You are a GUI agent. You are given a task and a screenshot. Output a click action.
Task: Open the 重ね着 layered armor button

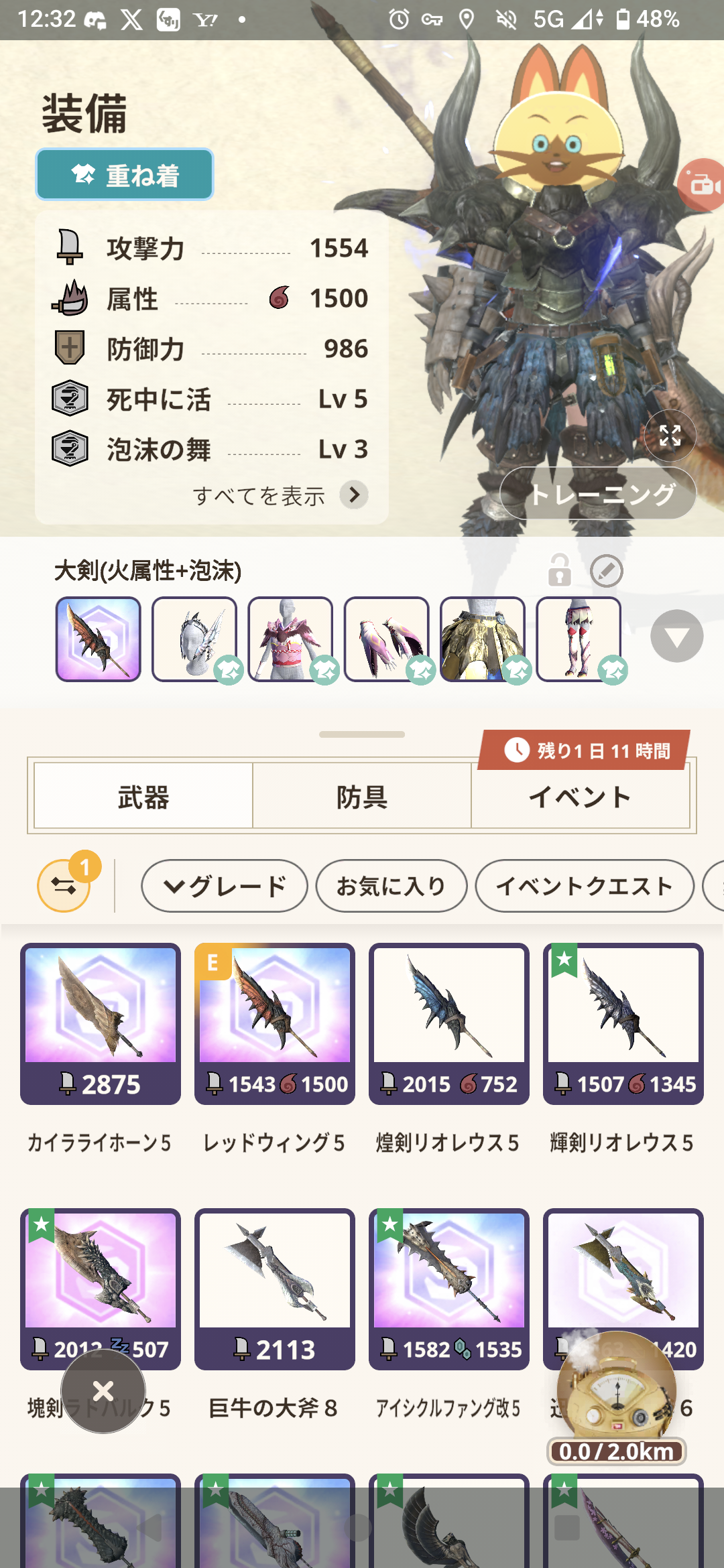[x=125, y=175]
